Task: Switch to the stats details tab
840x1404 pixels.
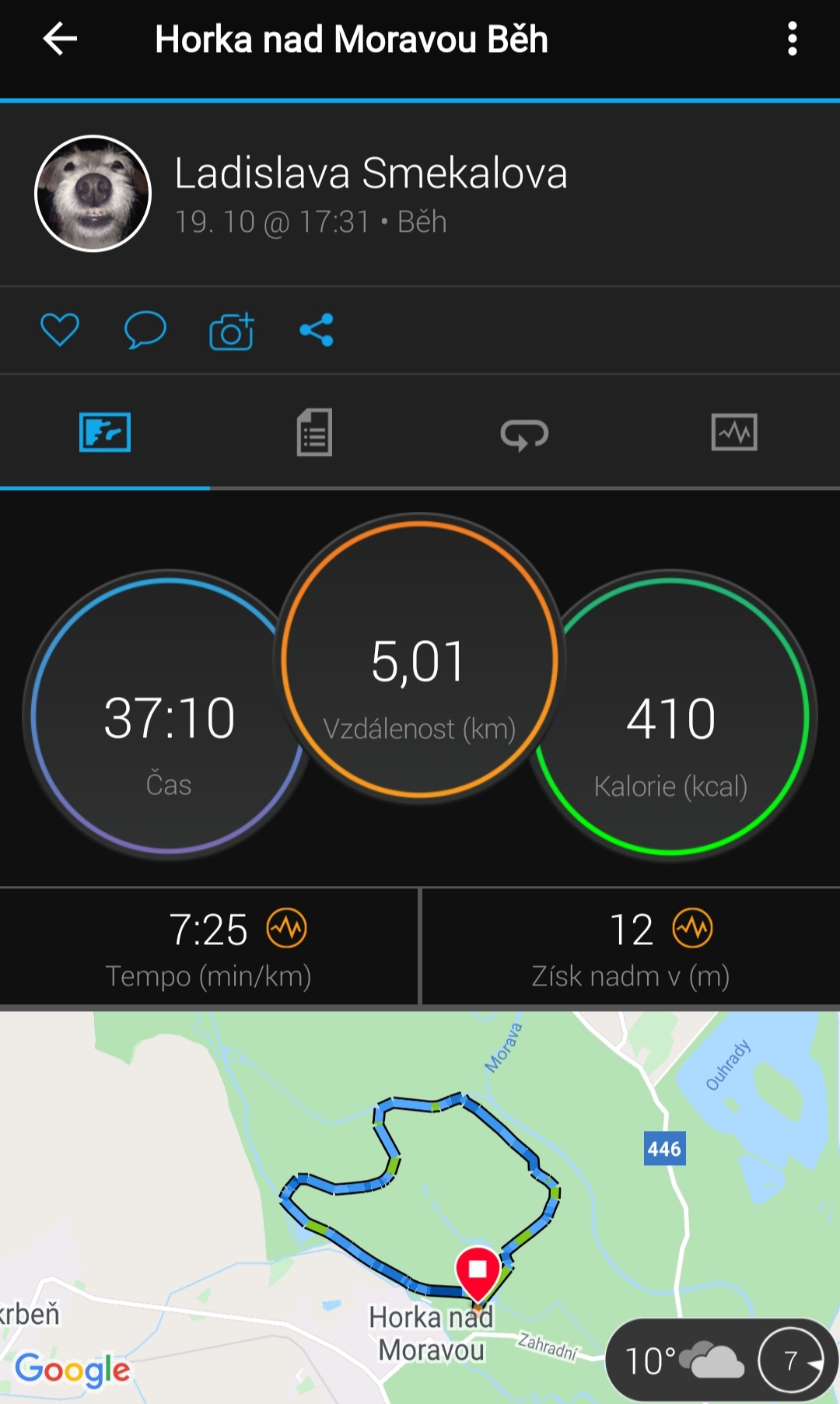Action: 314,432
